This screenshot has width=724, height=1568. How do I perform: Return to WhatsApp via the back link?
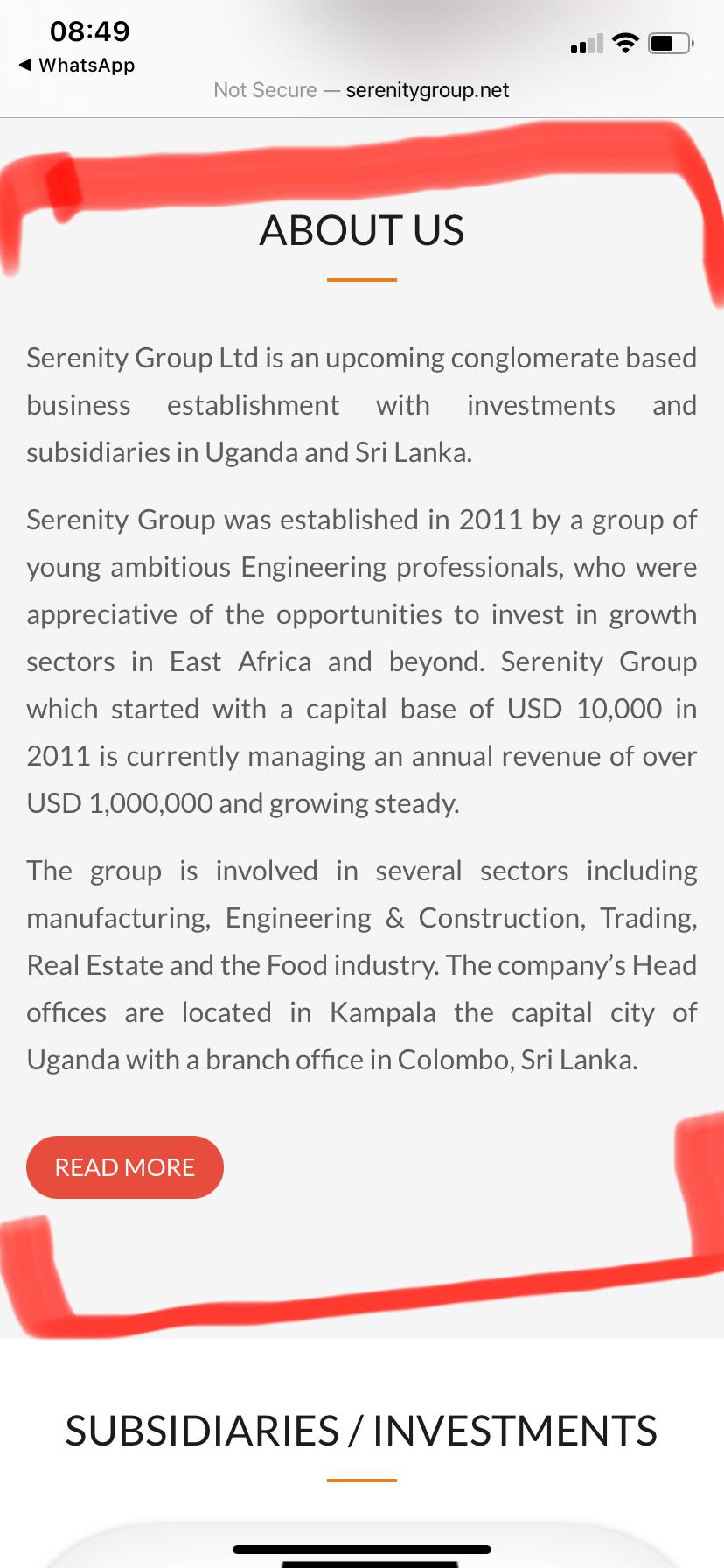coord(77,66)
